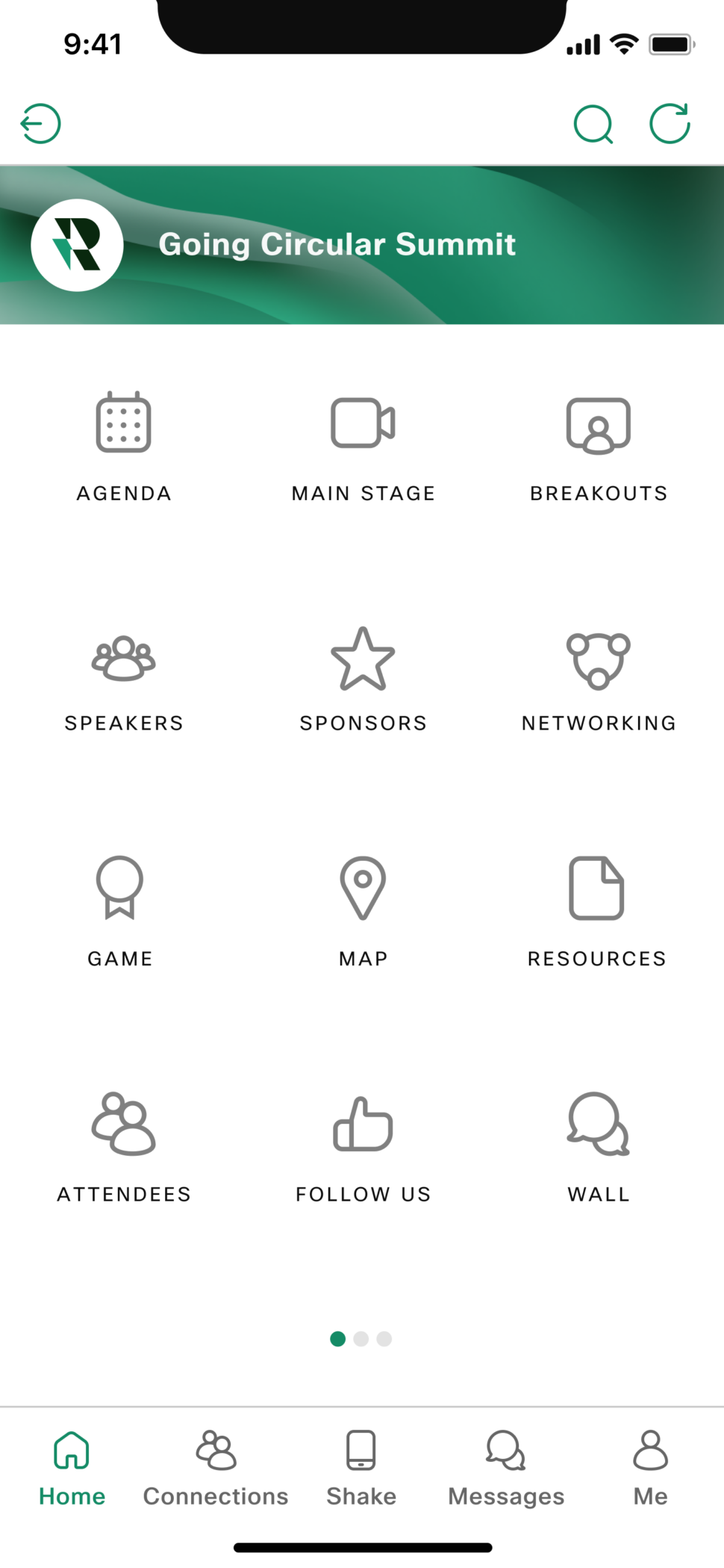Open the Agenda tile
This screenshot has height=1568, width=724.
pyautogui.click(x=124, y=447)
